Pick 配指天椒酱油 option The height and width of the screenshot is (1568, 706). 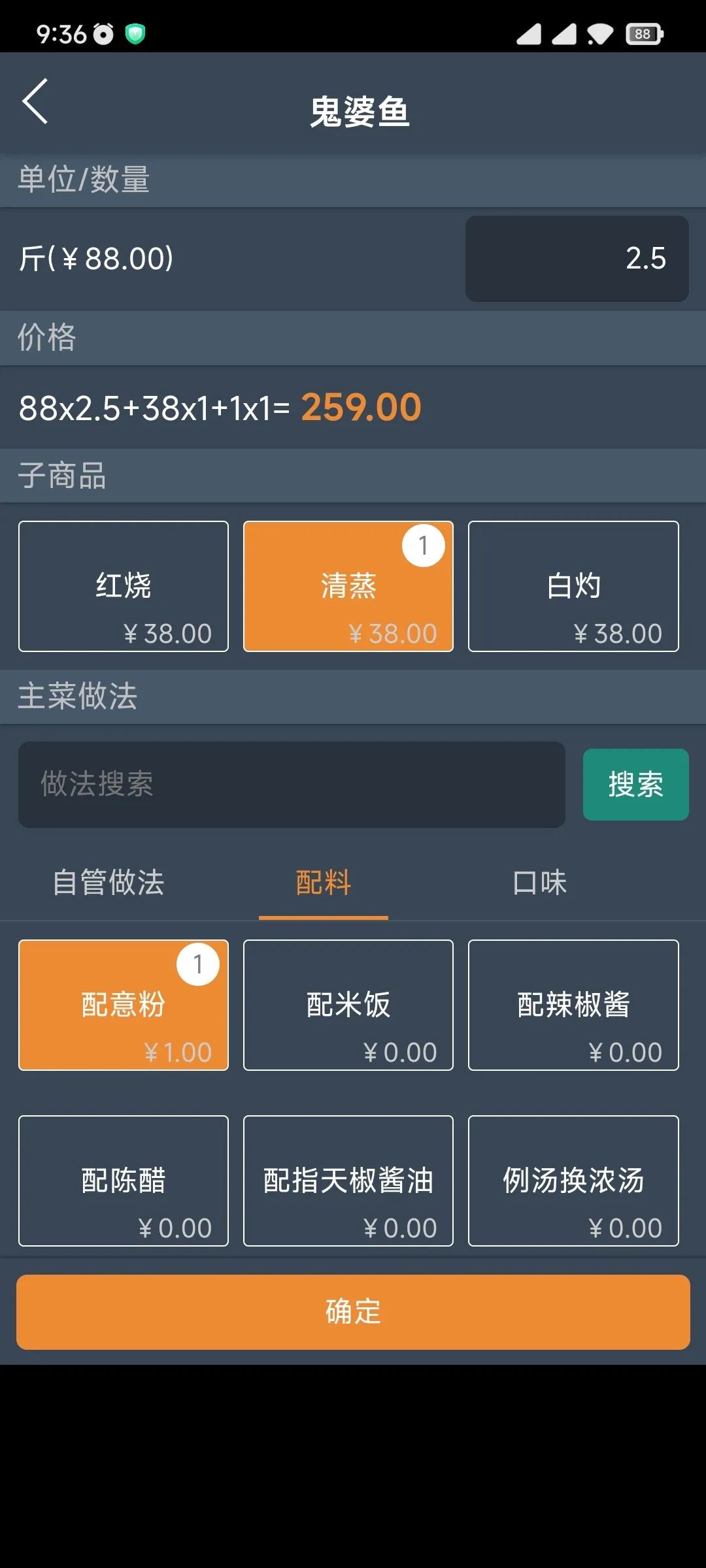(x=348, y=1181)
